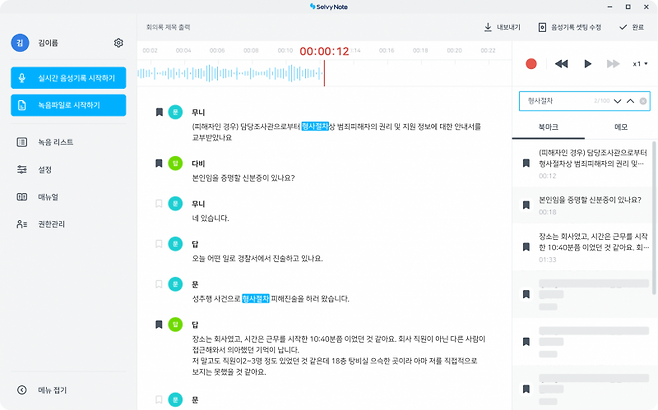Clear the search text
This screenshot has width=658, height=410.
pyautogui.click(x=643, y=101)
